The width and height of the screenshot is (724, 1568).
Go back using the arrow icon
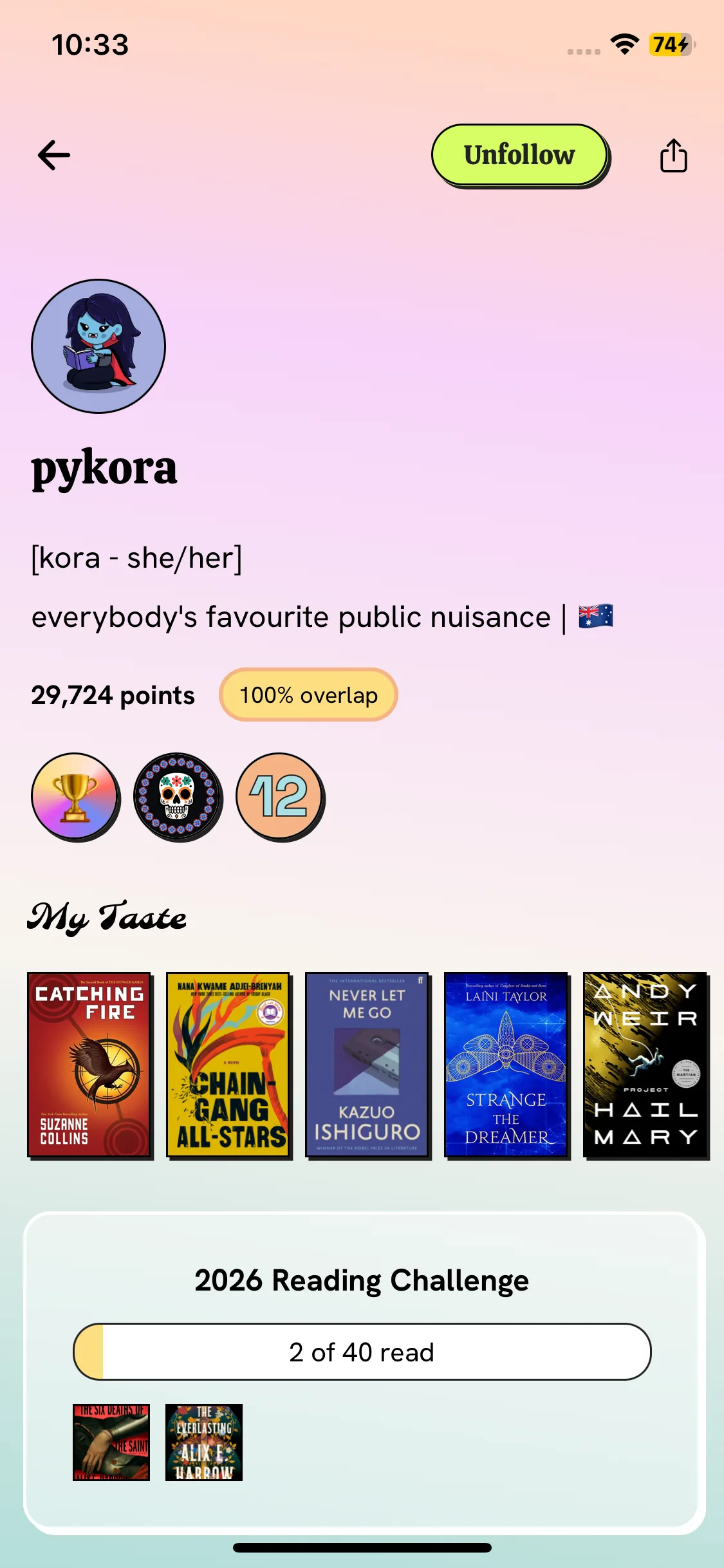[x=54, y=155]
